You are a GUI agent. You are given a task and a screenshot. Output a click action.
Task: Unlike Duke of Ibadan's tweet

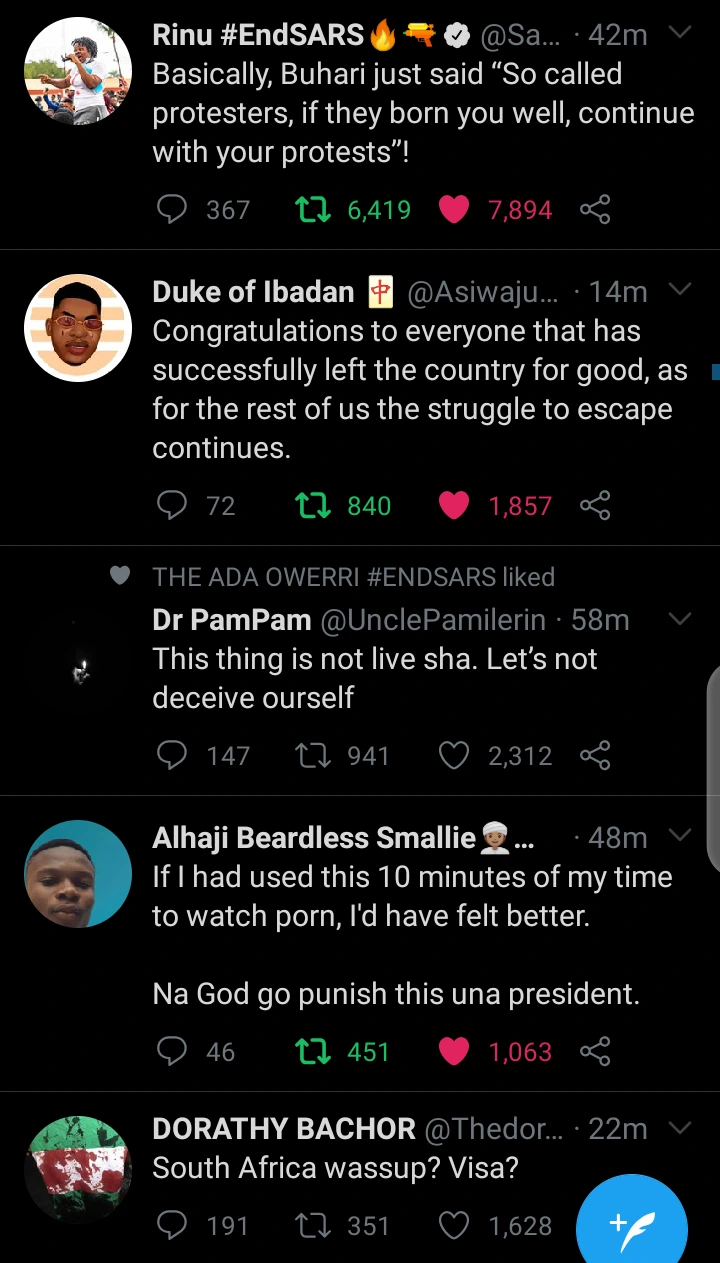(x=454, y=506)
